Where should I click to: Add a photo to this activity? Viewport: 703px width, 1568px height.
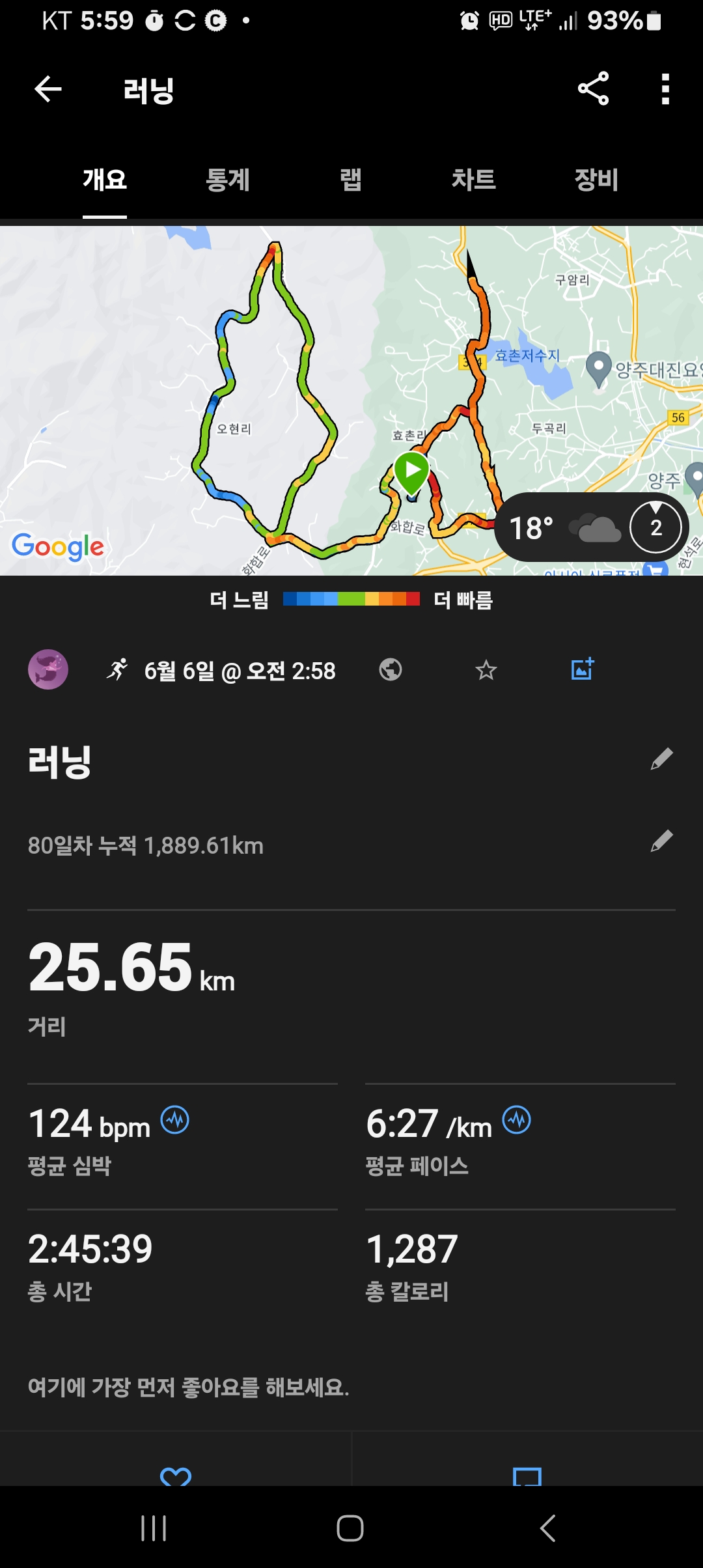pyautogui.click(x=583, y=669)
